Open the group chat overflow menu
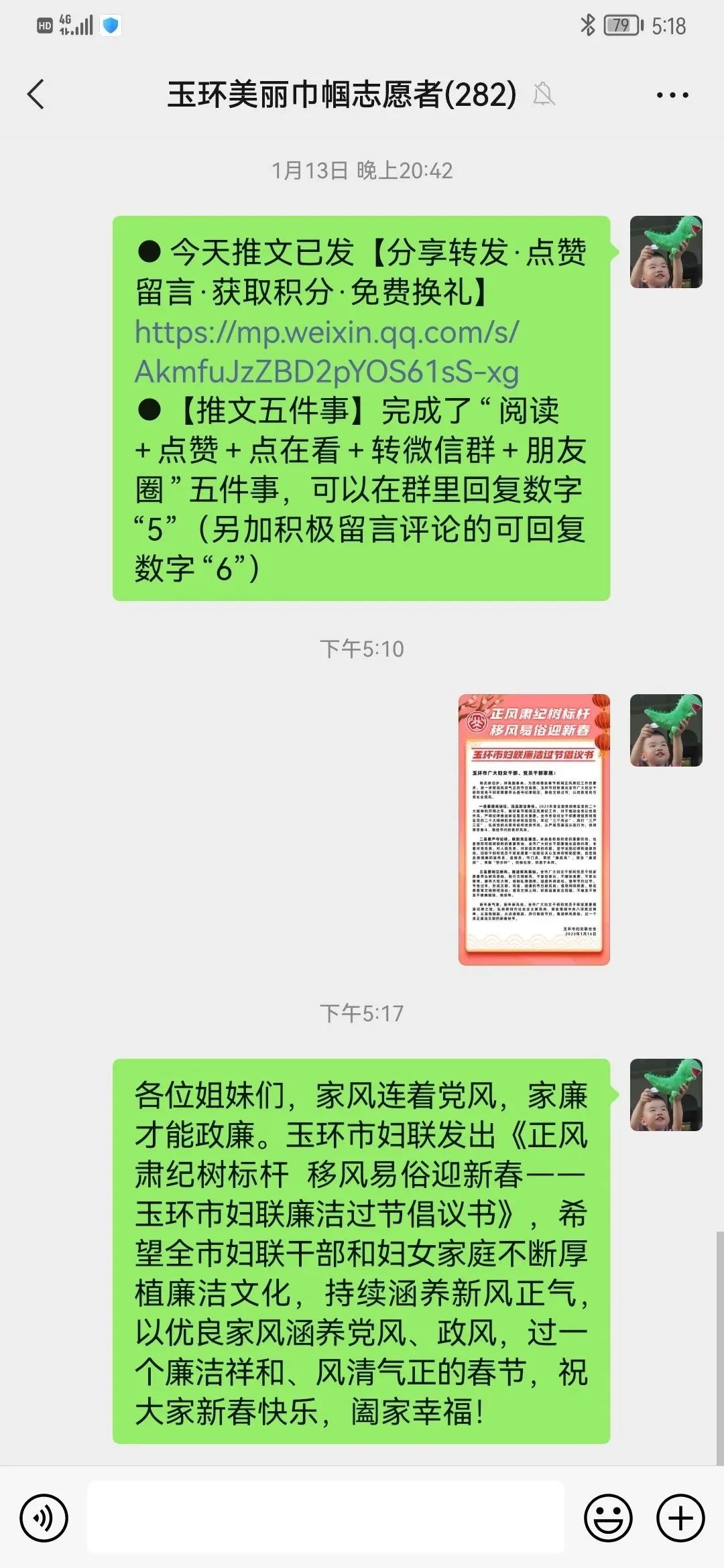 pyautogui.click(x=672, y=95)
